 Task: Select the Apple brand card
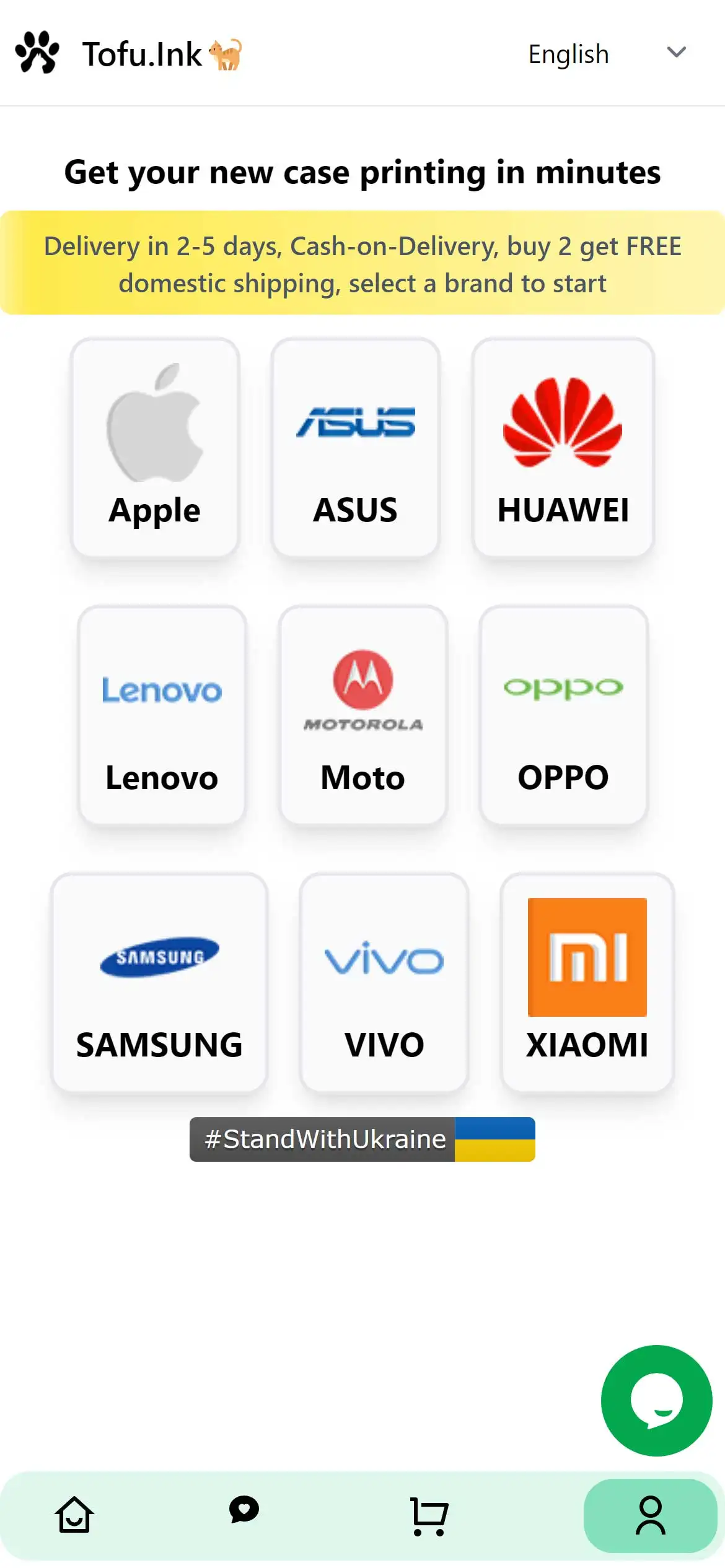155,447
